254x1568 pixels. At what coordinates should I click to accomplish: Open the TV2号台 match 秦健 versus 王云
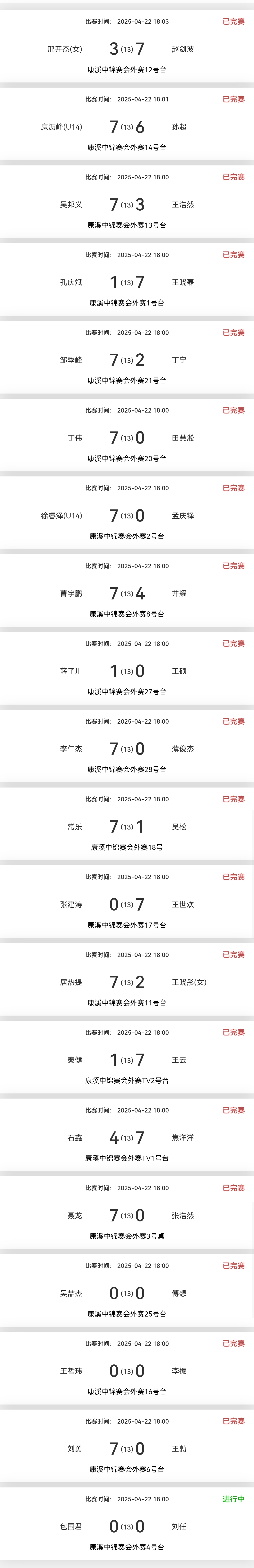tap(127, 1060)
